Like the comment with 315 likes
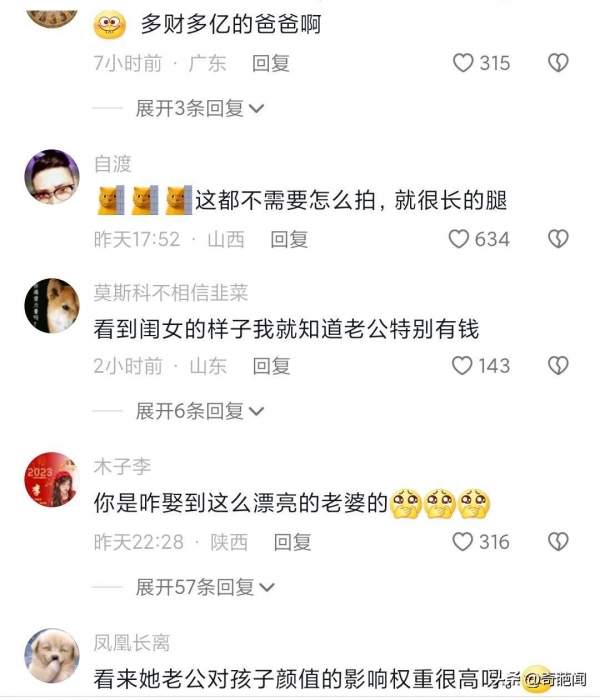The height and width of the screenshot is (700, 600). click(463, 63)
